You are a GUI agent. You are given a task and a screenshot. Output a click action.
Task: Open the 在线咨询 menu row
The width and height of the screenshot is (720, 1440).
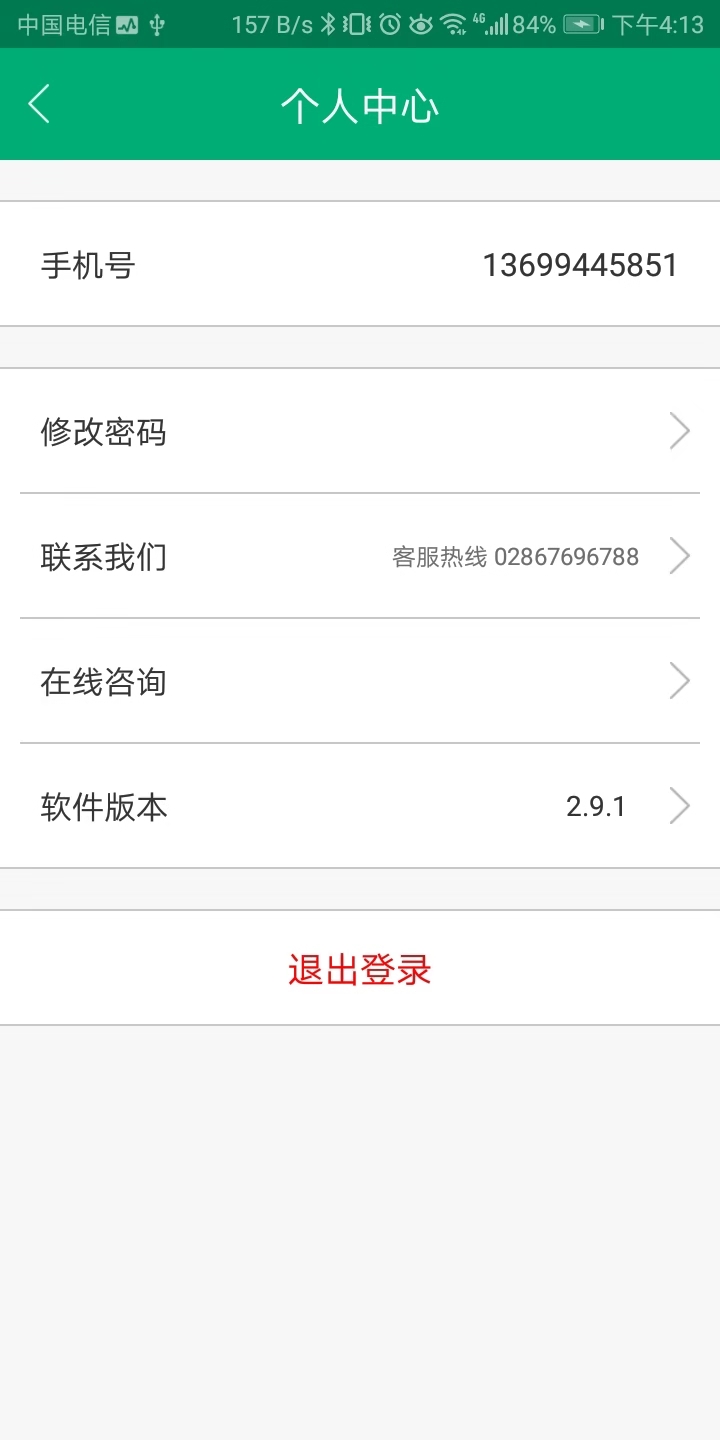click(360, 681)
